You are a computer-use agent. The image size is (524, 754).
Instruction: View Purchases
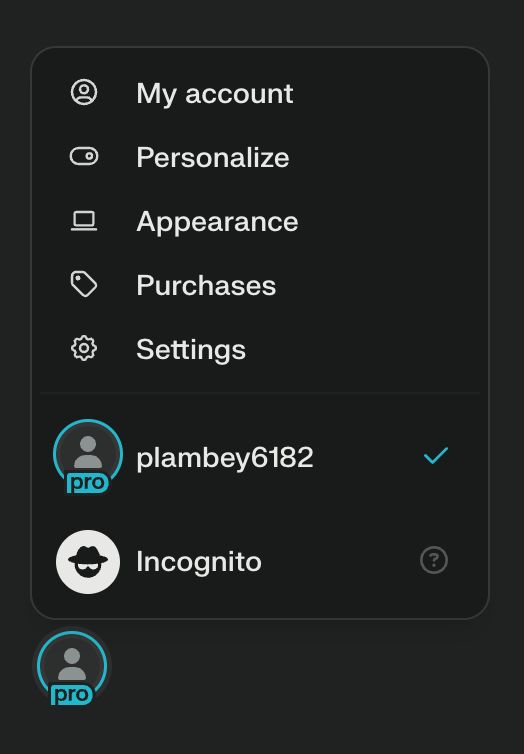pyautogui.click(x=260, y=285)
